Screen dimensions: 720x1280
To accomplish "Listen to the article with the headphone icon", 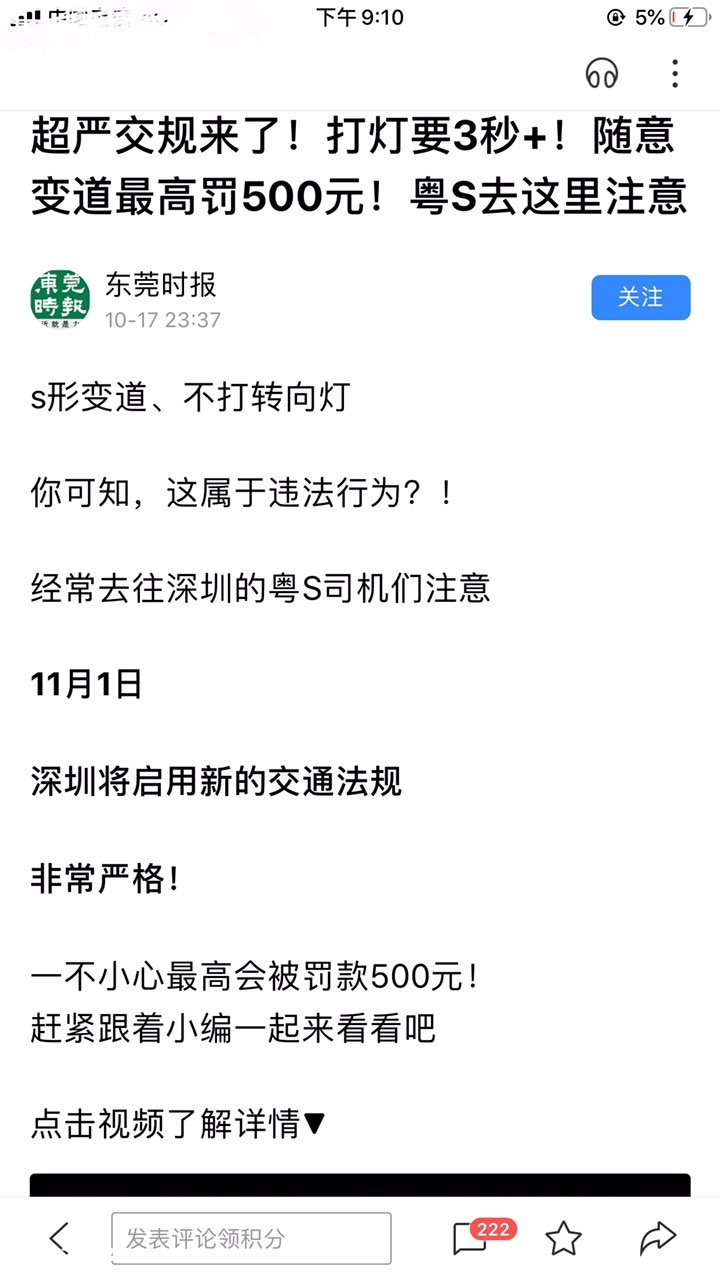I will click(602, 73).
